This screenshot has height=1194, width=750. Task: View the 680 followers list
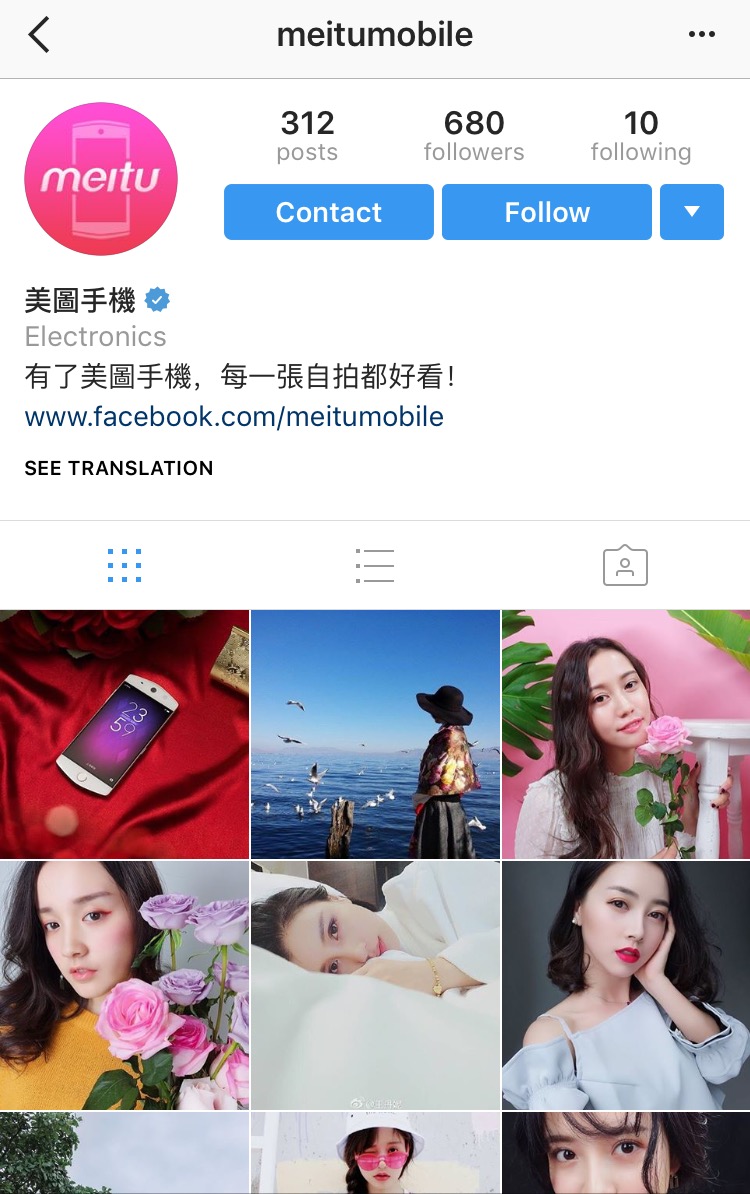pos(474,136)
